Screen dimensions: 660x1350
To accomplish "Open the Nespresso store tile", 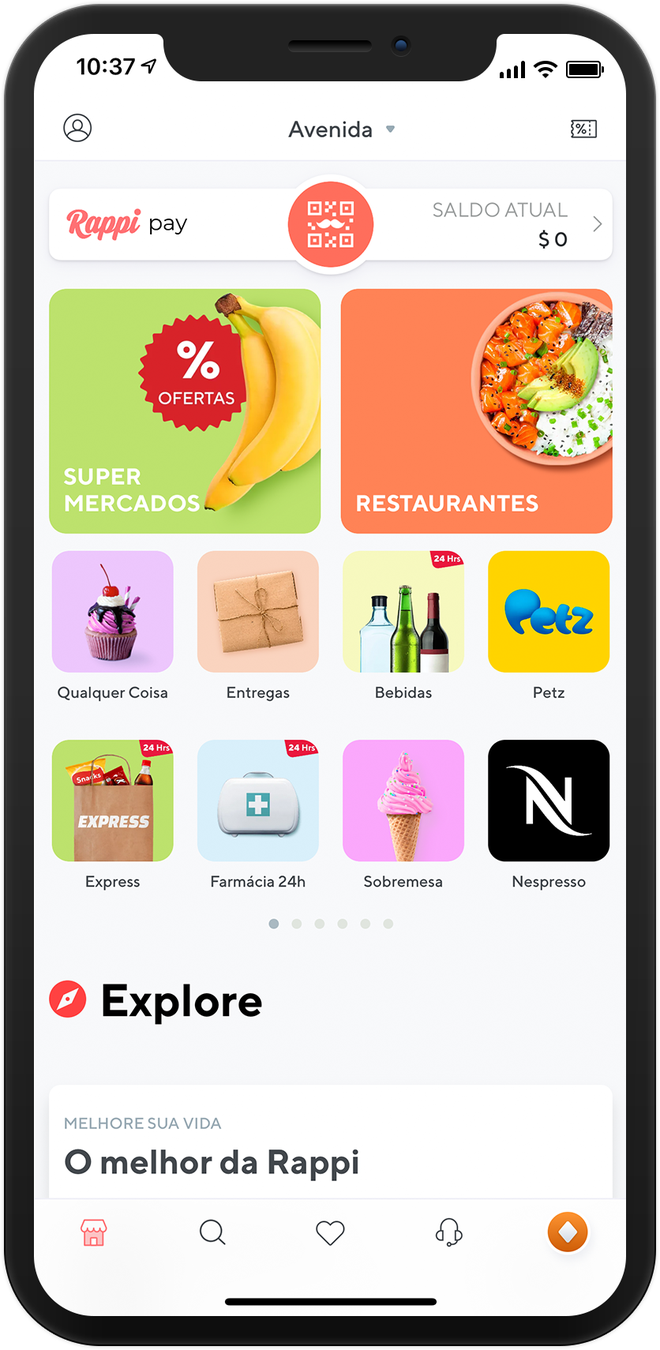I will point(548,801).
